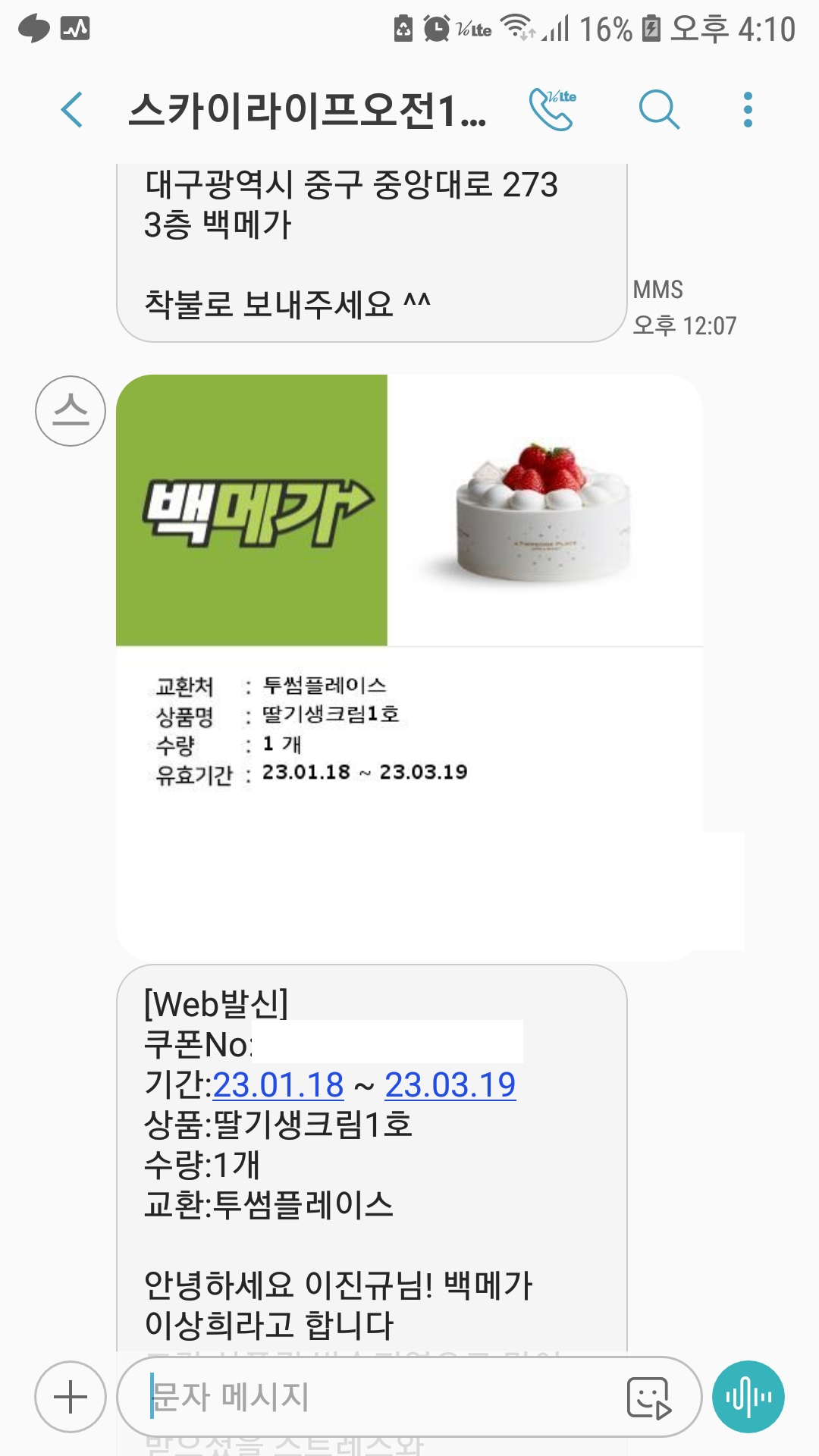
Task: Search within this conversation
Action: (x=658, y=110)
